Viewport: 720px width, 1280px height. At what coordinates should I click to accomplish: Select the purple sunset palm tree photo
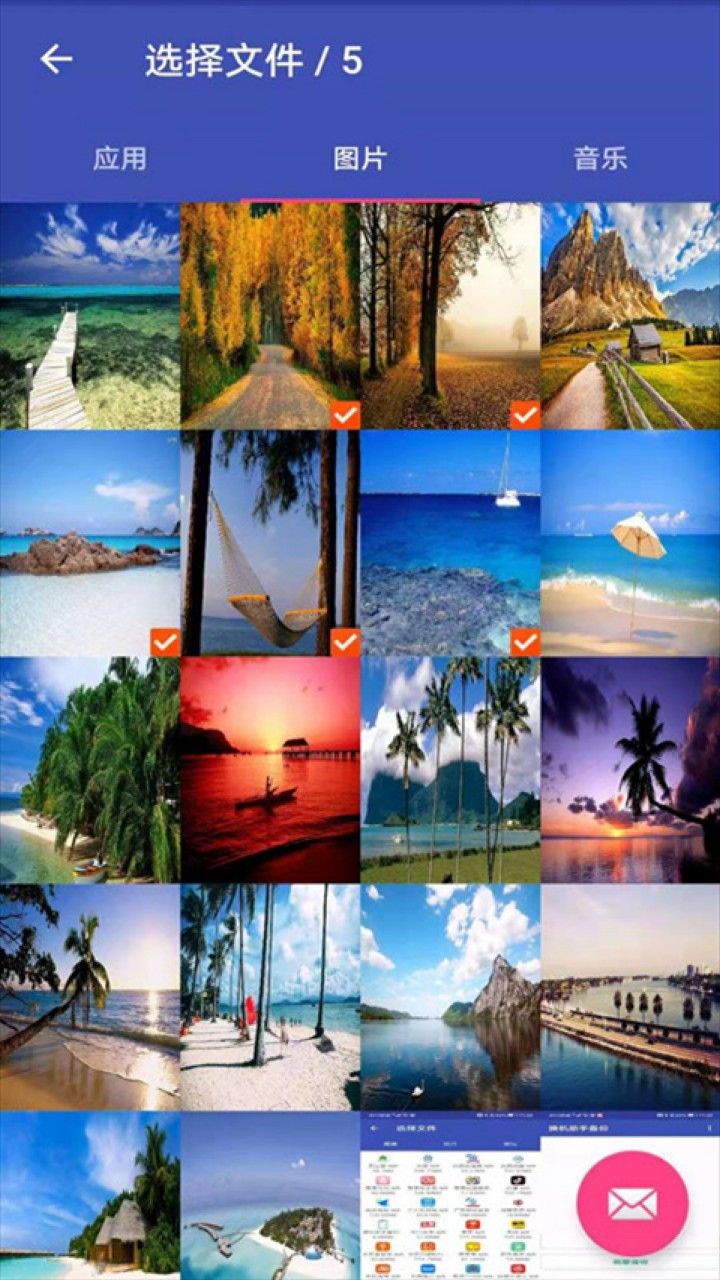click(630, 769)
